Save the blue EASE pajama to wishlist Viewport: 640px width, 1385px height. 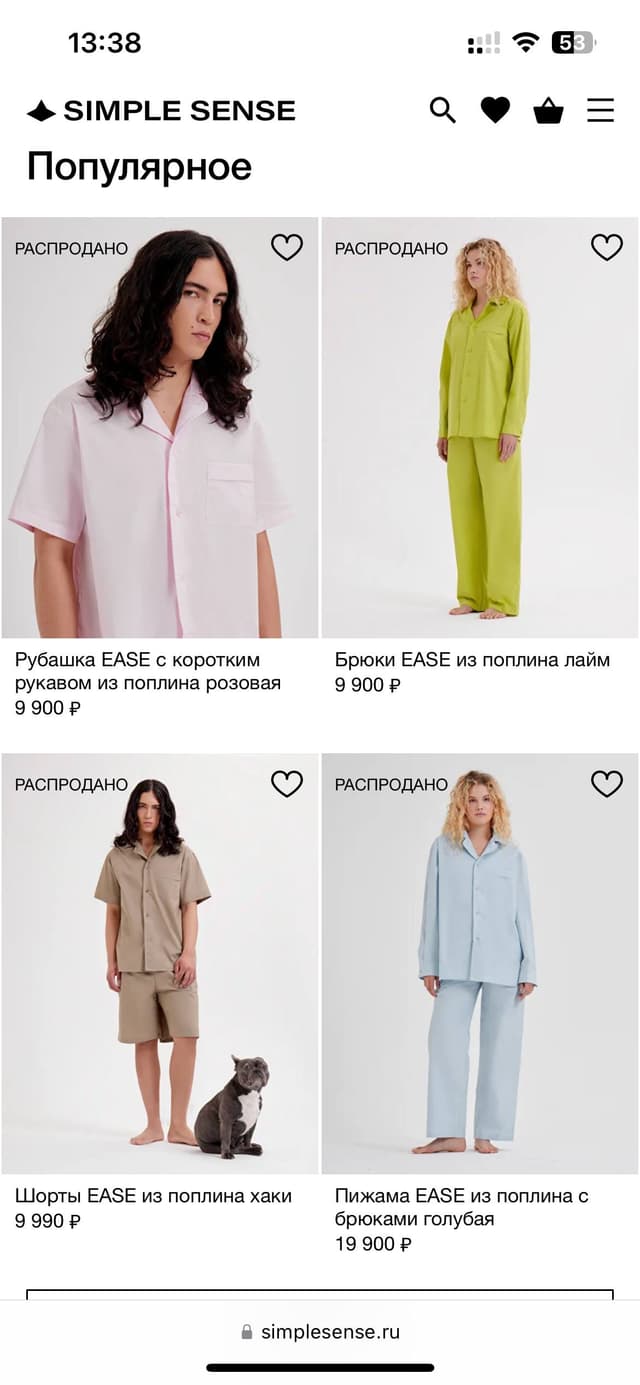pyautogui.click(x=607, y=784)
